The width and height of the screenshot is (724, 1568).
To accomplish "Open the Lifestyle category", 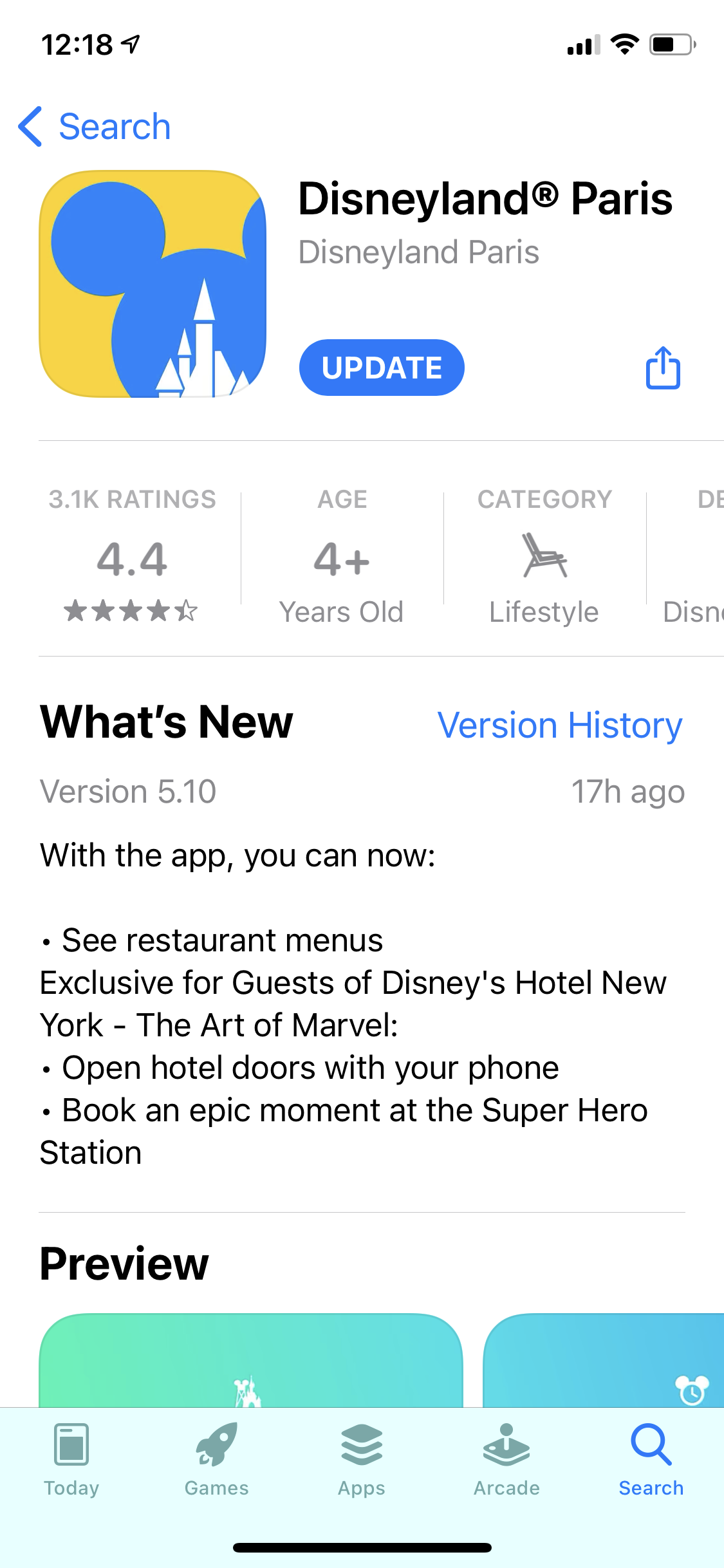I will click(x=544, y=559).
